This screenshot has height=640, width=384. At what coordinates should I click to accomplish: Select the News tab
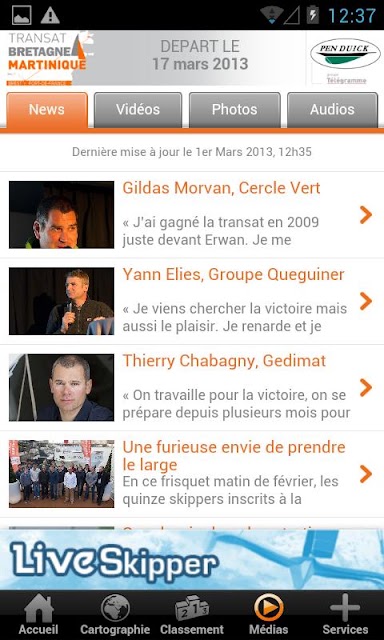pyautogui.click(x=47, y=110)
